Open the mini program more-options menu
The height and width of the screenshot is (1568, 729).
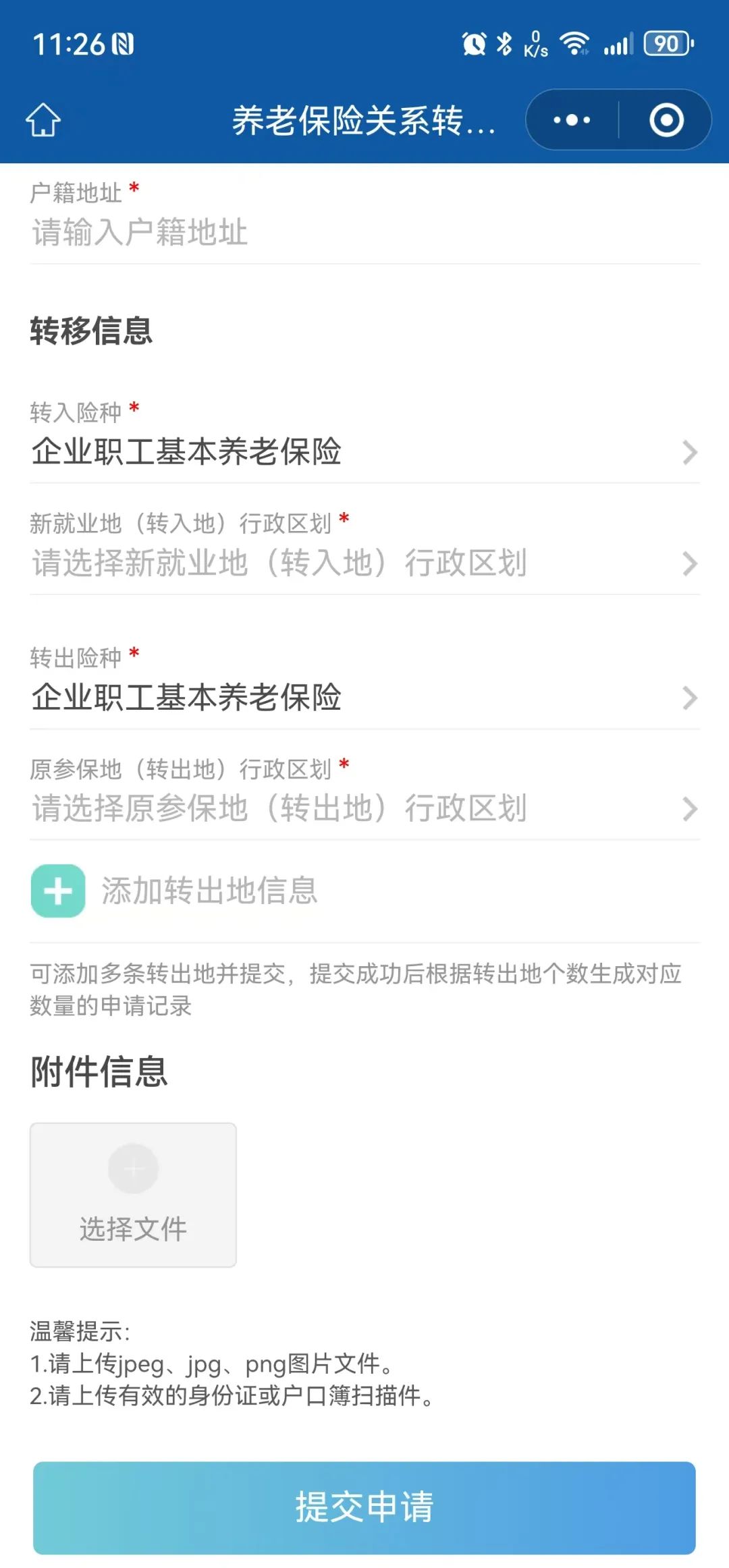pos(572,120)
